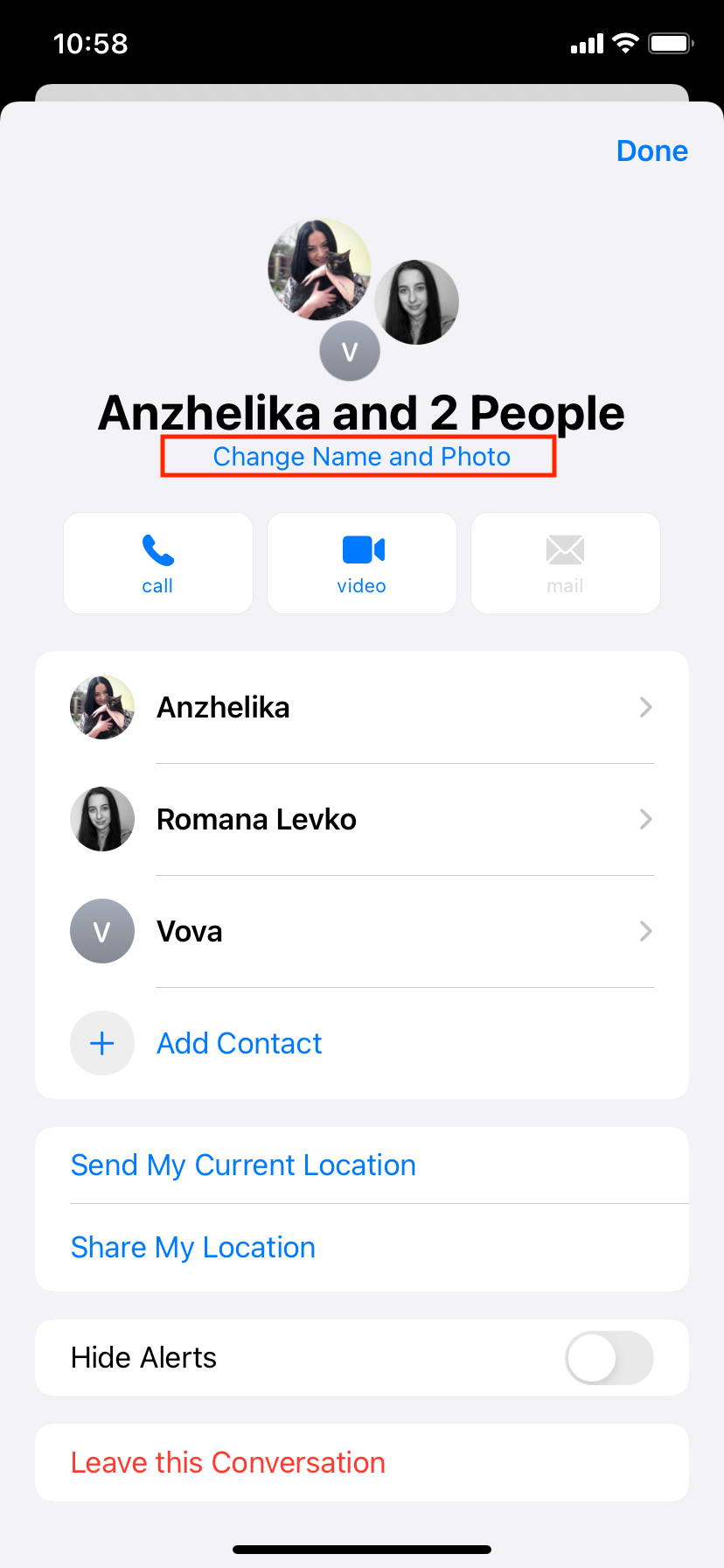Enable Hide Alerts for this conversation
724x1568 pixels.
(x=609, y=1357)
